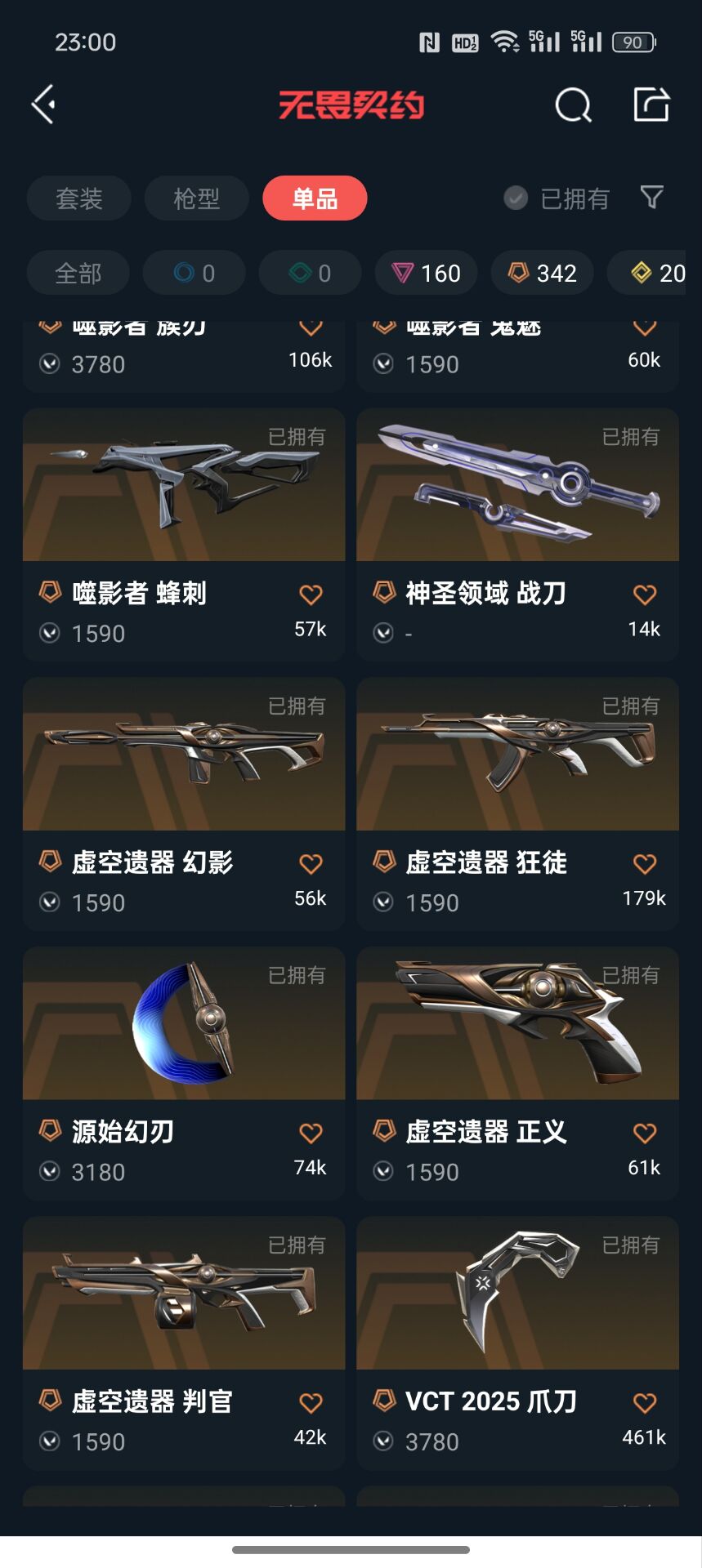Switch to the 套装 tab

78,198
